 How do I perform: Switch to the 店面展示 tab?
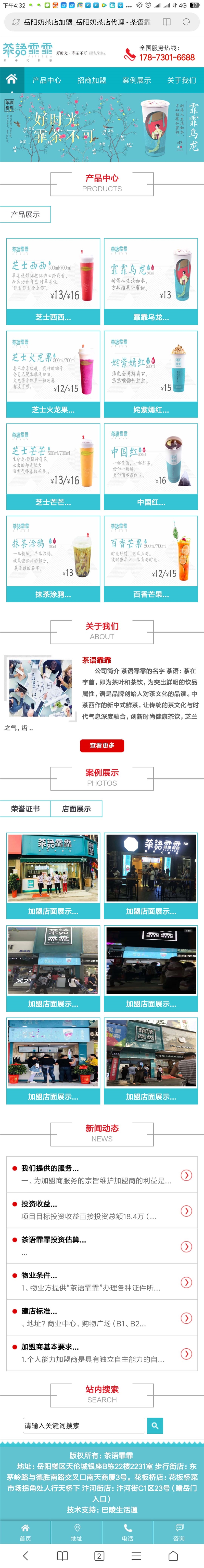click(x=76, y=808)
